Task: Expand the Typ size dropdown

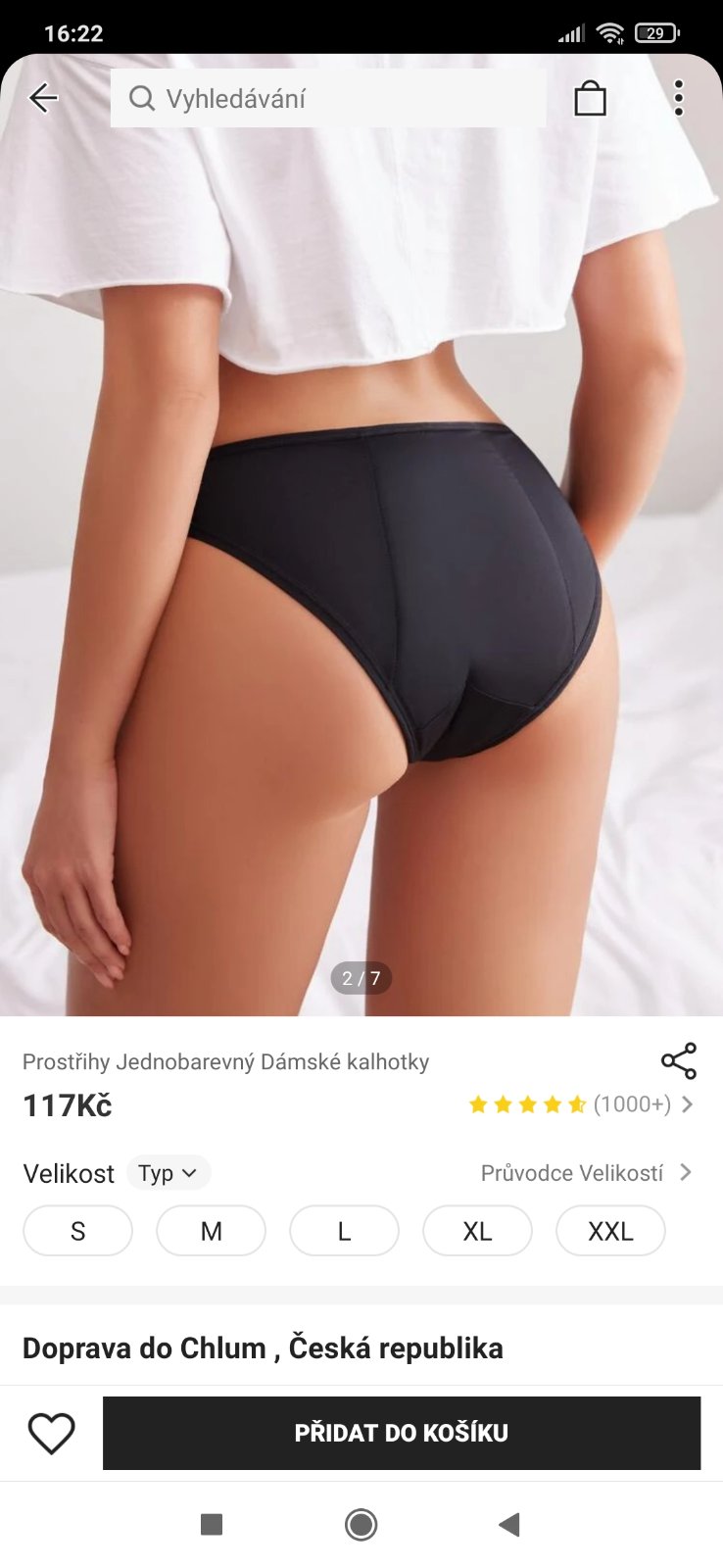Action: 169,1173
